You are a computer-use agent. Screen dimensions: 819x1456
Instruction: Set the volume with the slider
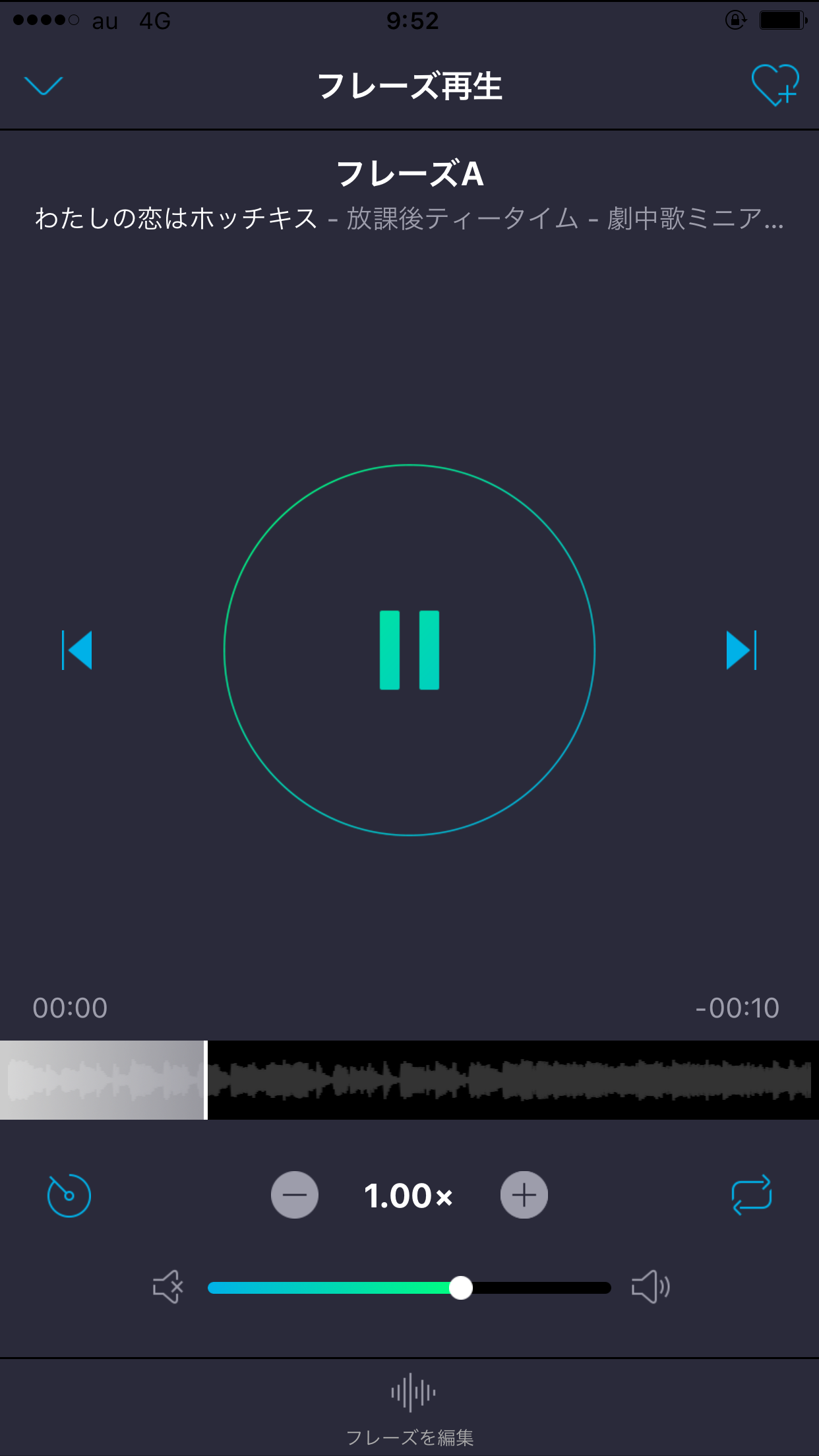point(409,1288)
